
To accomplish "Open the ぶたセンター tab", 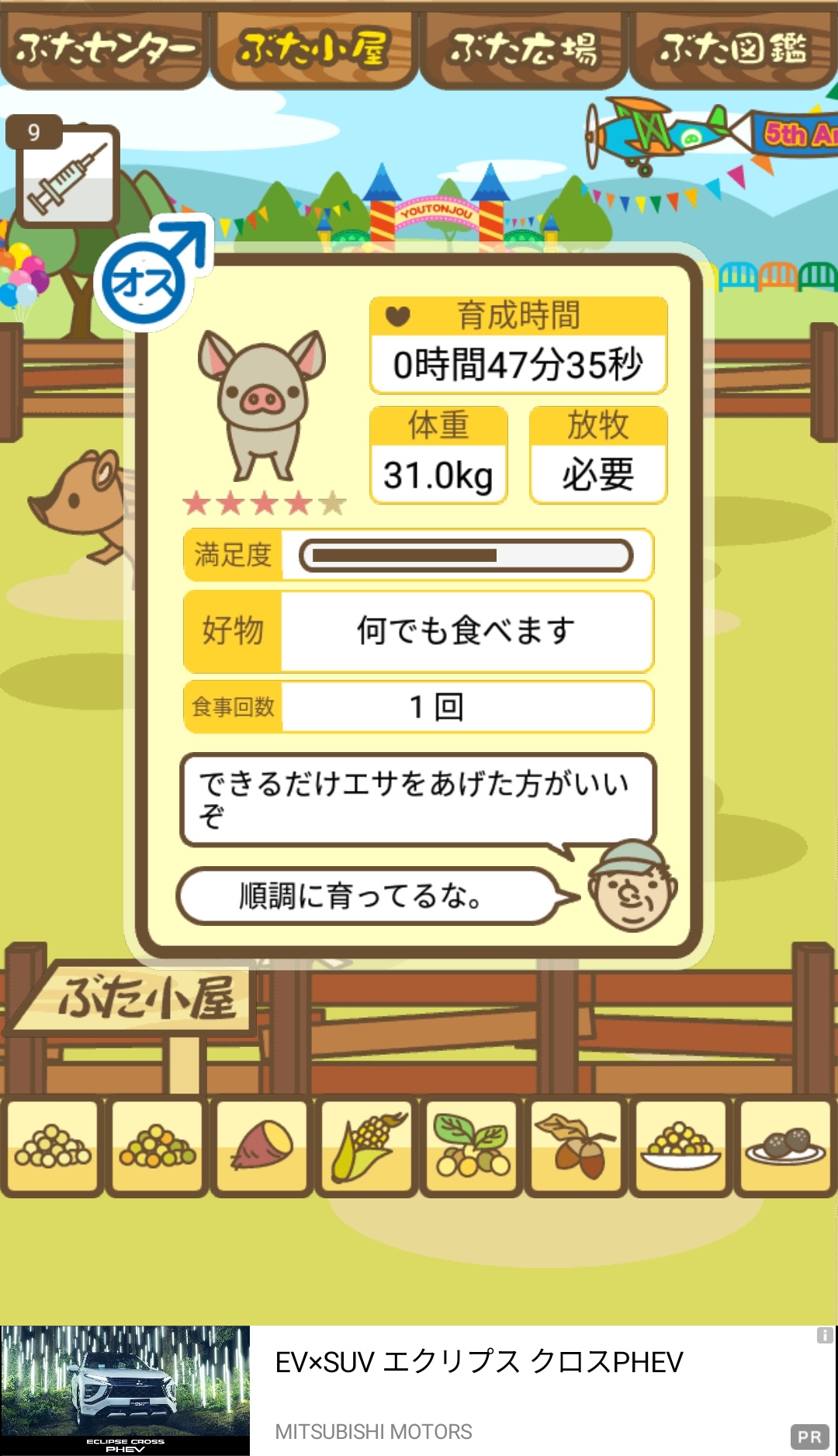I will [105, 48].
